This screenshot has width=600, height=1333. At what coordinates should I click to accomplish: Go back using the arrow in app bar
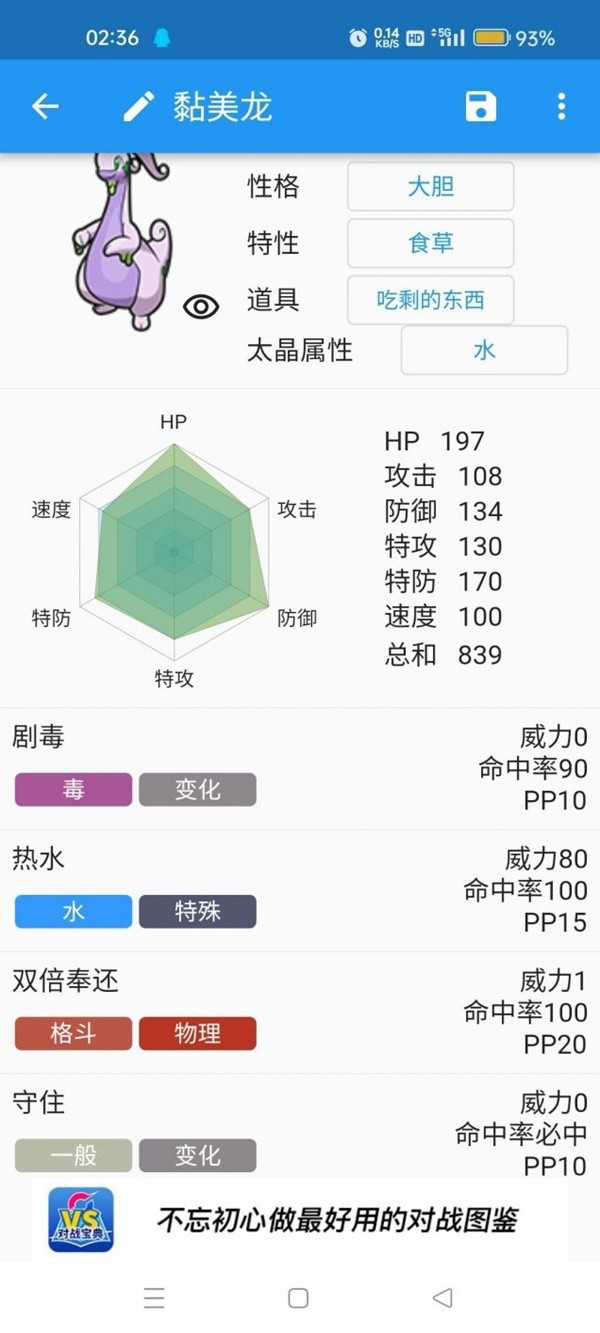[45, 106]
